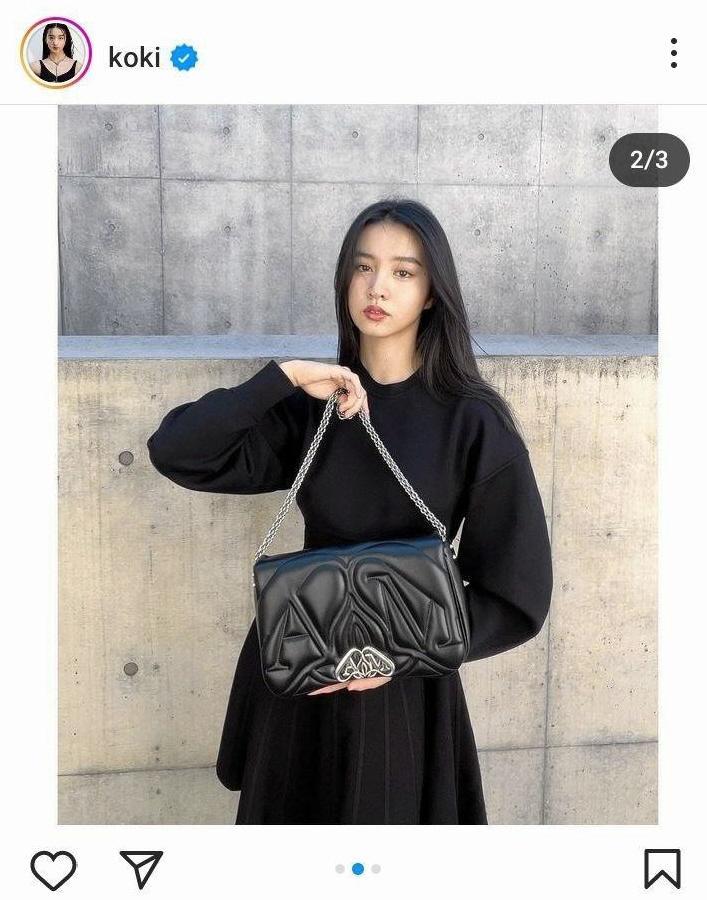The image size is (707, 900).
Task: Tap the carousel photo of the post
Action: tap(357, 465)
